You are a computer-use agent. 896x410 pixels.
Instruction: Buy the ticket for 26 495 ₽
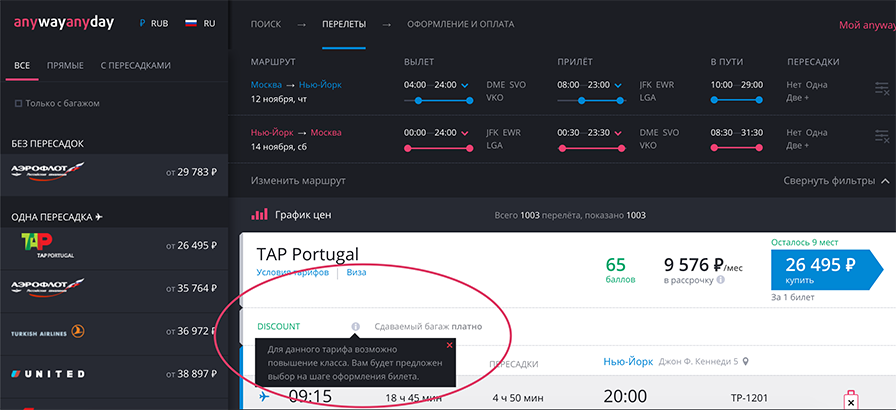[x=821, y=269]
